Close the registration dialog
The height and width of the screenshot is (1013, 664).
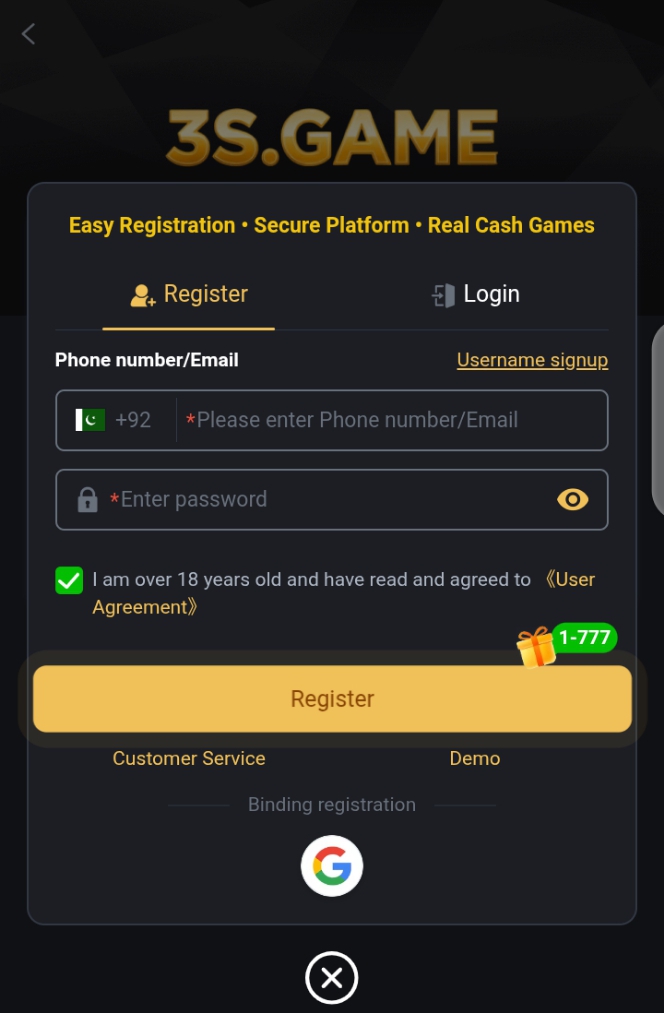pos(332,977)
